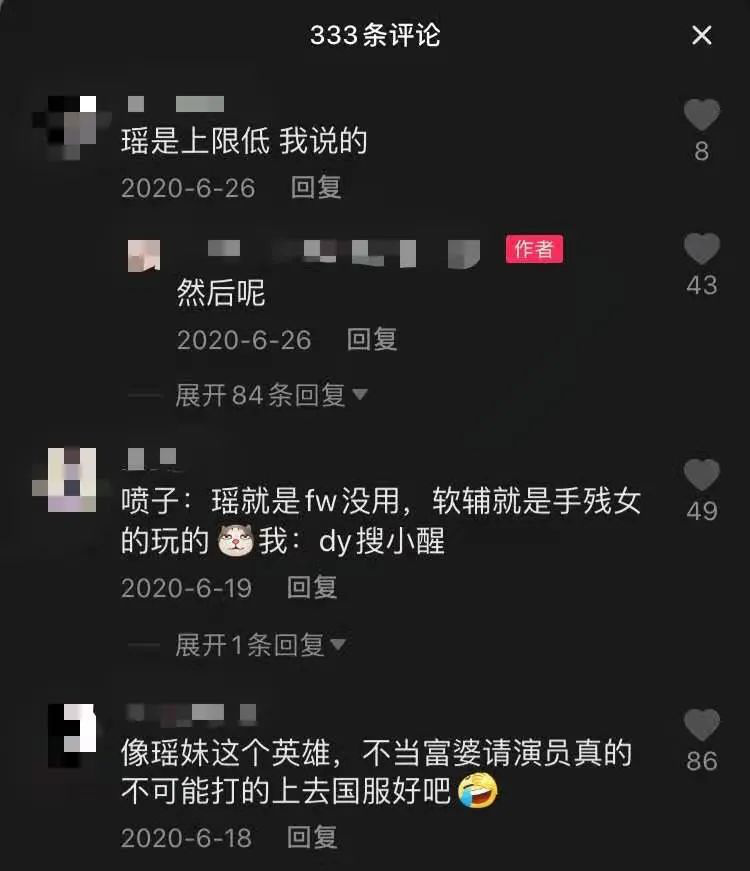Image resolution: width=750 pixels, height=871 pixels.
Task: Expand 展开84条回复
Action: [270, 395]
